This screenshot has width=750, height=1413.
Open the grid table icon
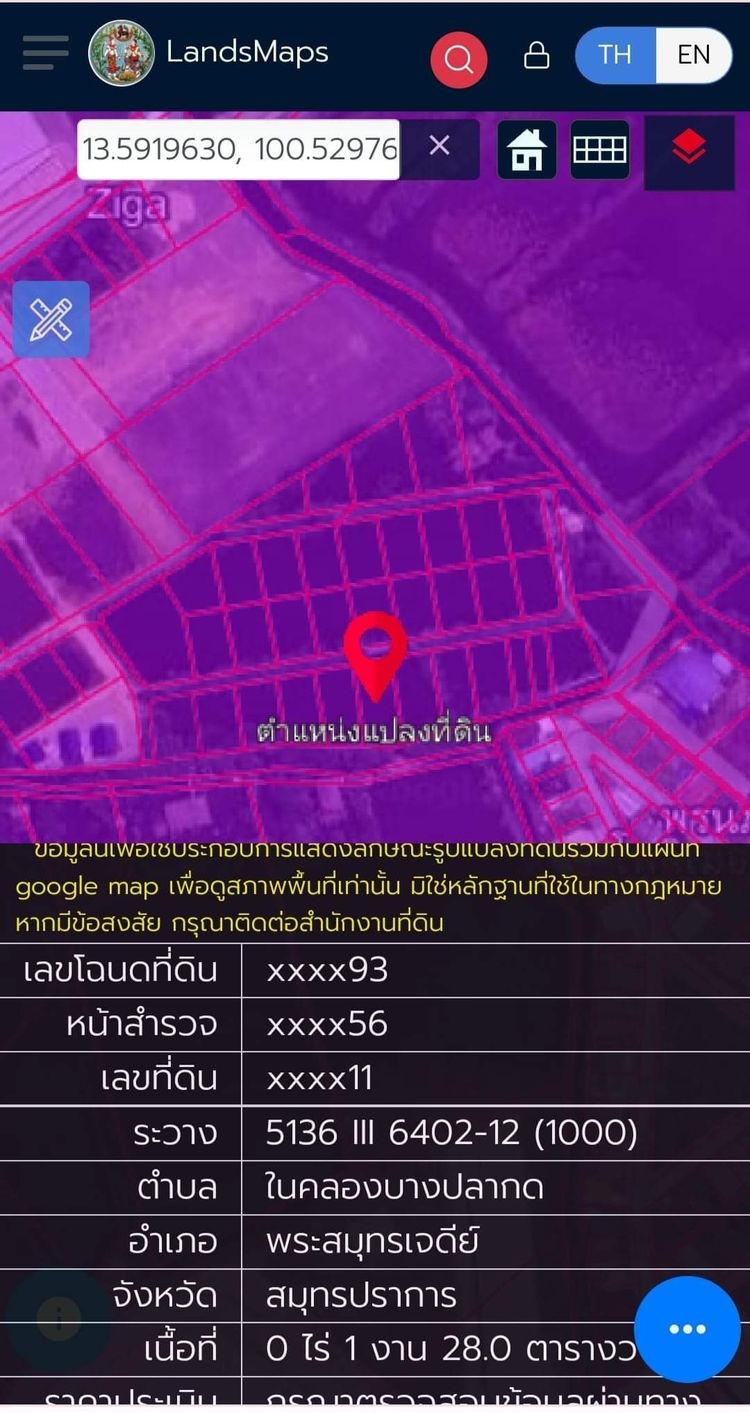(600, 150)
